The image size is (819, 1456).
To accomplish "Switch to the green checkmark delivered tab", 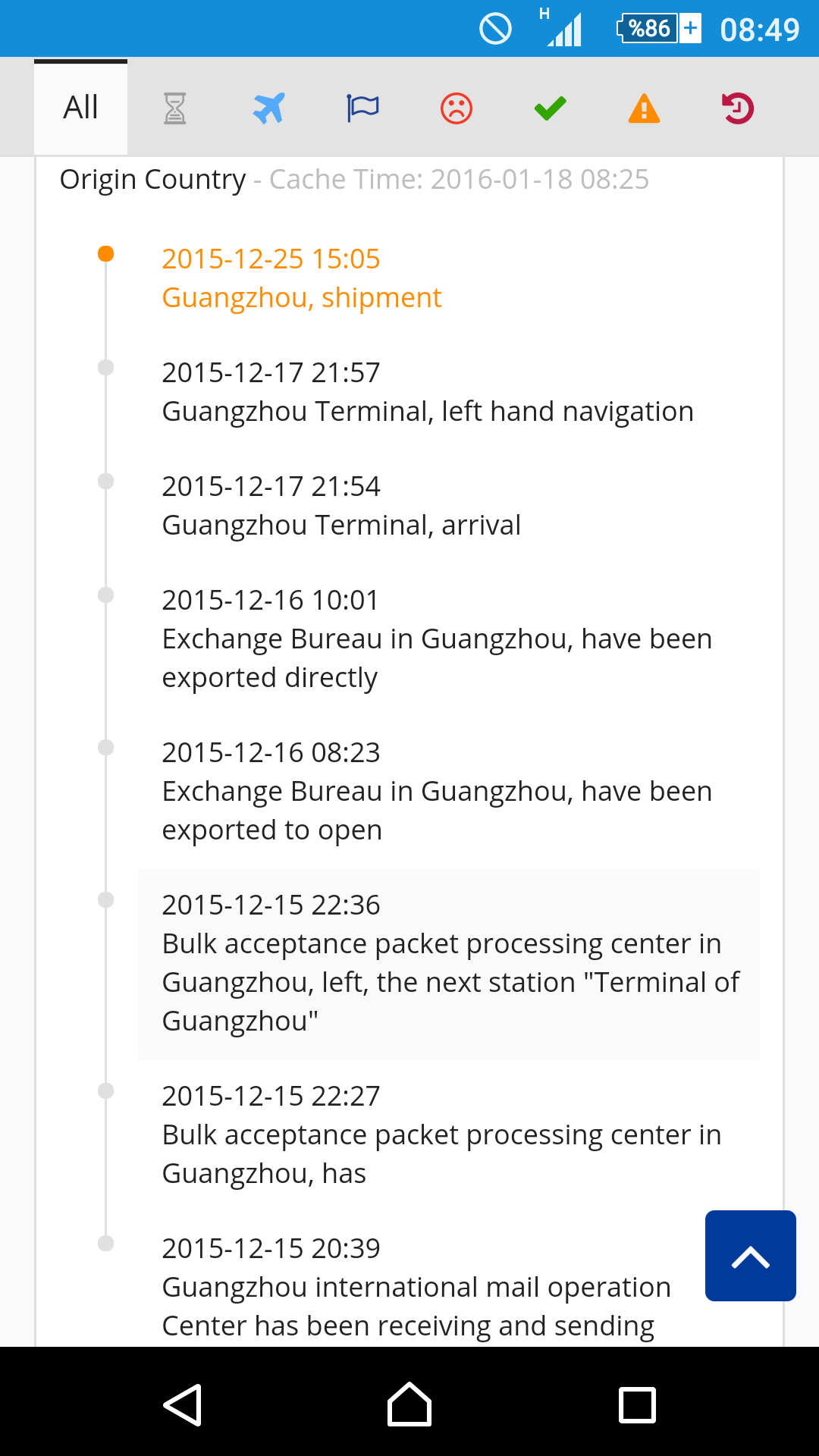I will [x=551, y=108].
